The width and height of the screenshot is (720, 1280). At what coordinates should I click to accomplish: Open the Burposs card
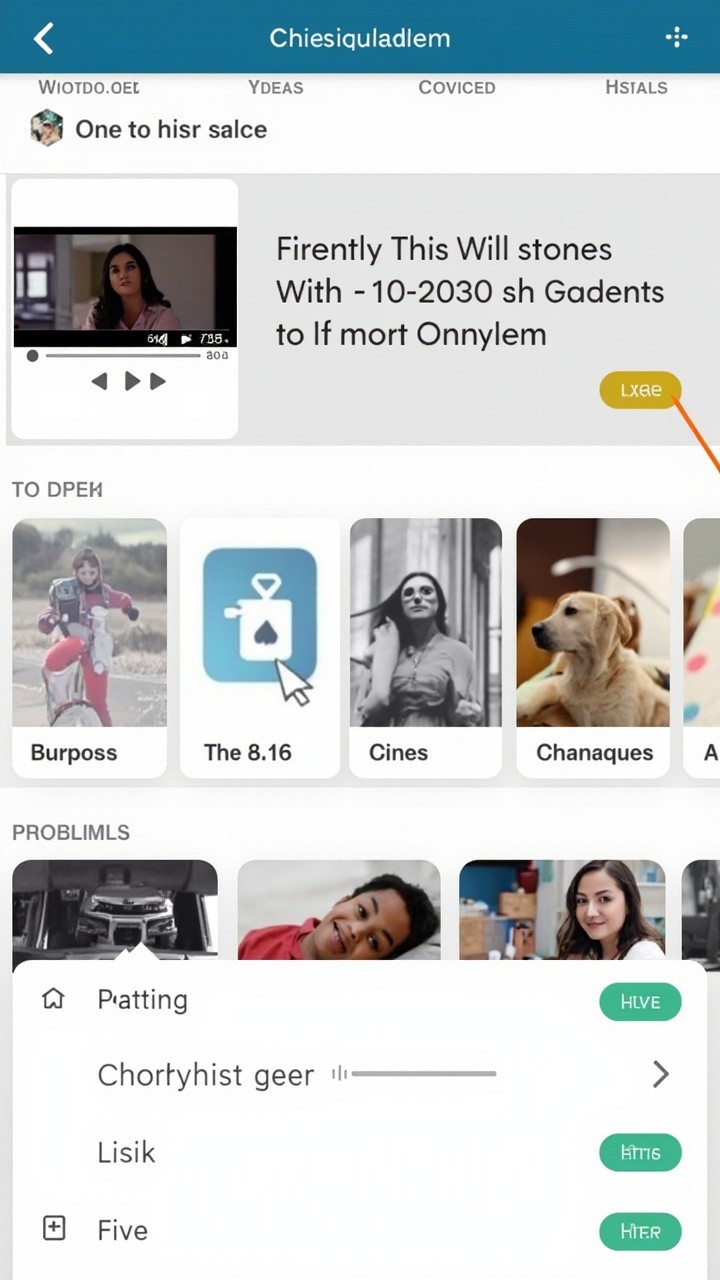click(89, 647)
